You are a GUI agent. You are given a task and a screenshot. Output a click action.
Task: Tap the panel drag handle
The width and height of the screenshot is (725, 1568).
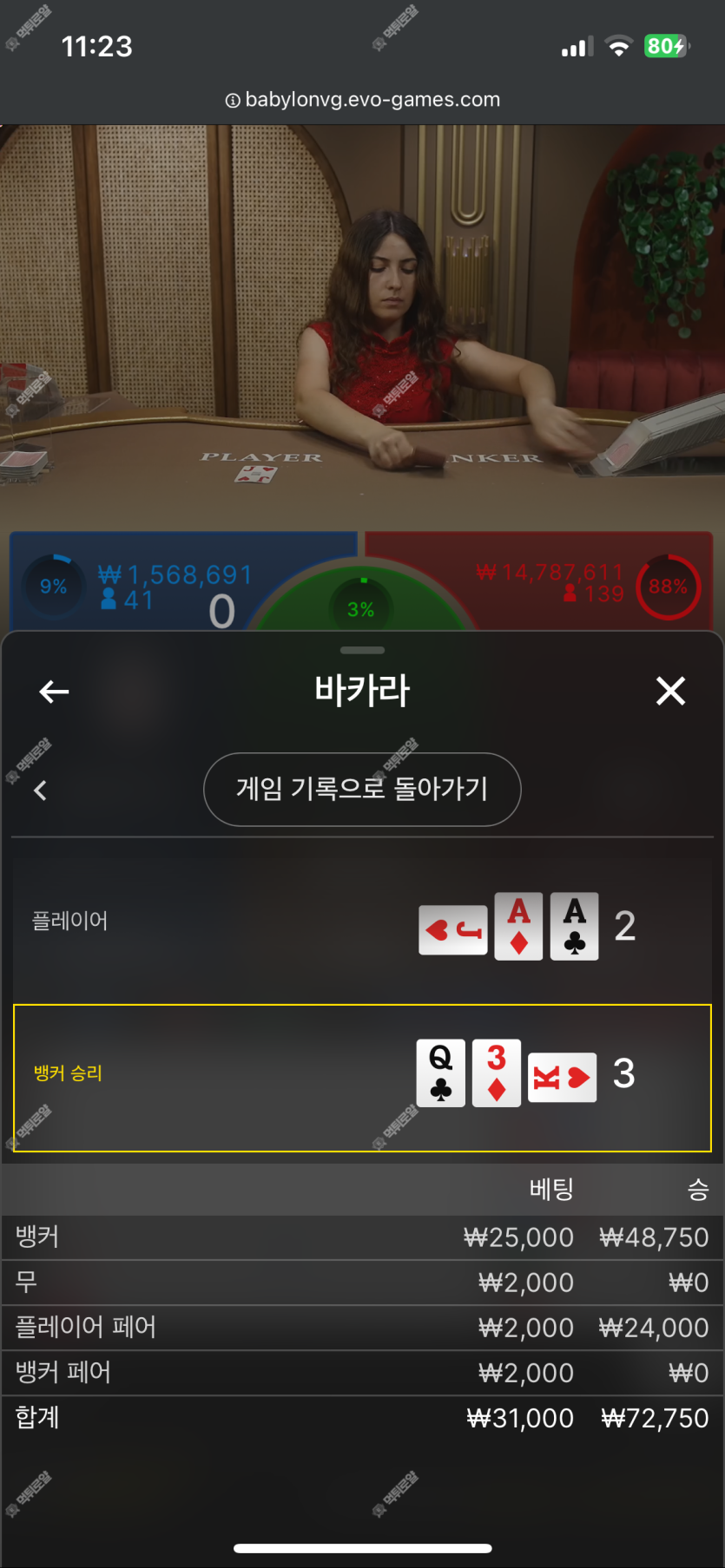coord(362,650)
